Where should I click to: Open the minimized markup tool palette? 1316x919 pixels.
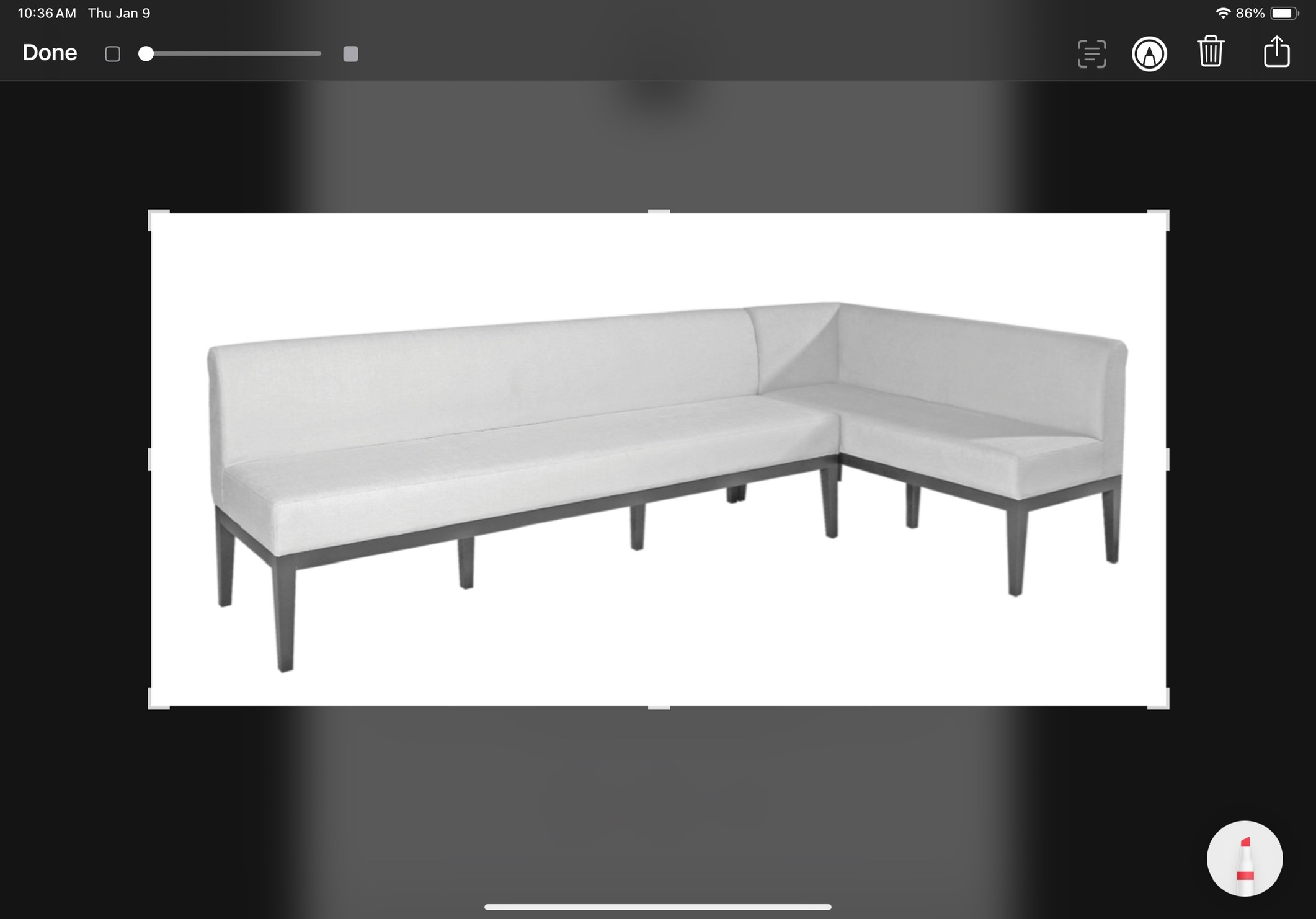1244,858
